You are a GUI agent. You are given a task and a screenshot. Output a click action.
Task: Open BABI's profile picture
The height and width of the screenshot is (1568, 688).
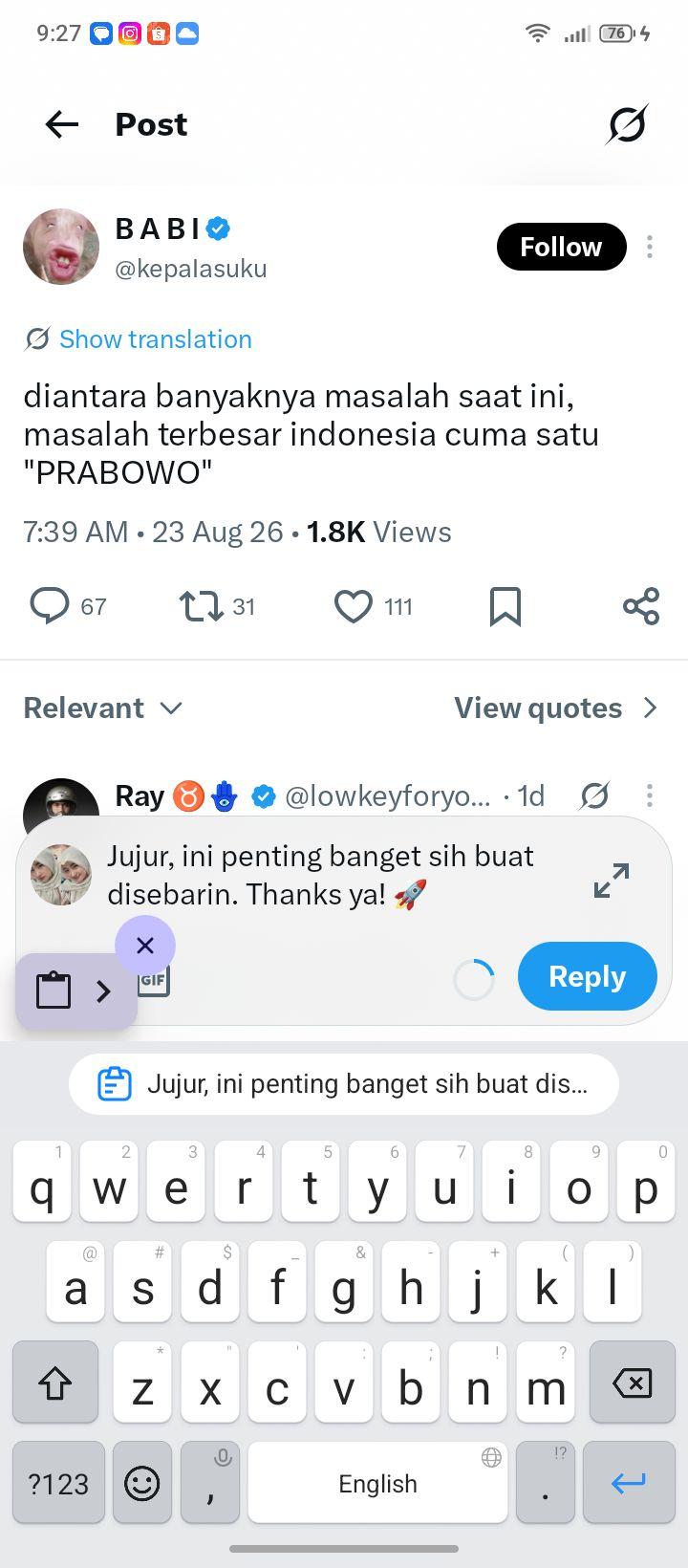click(61, 247)
